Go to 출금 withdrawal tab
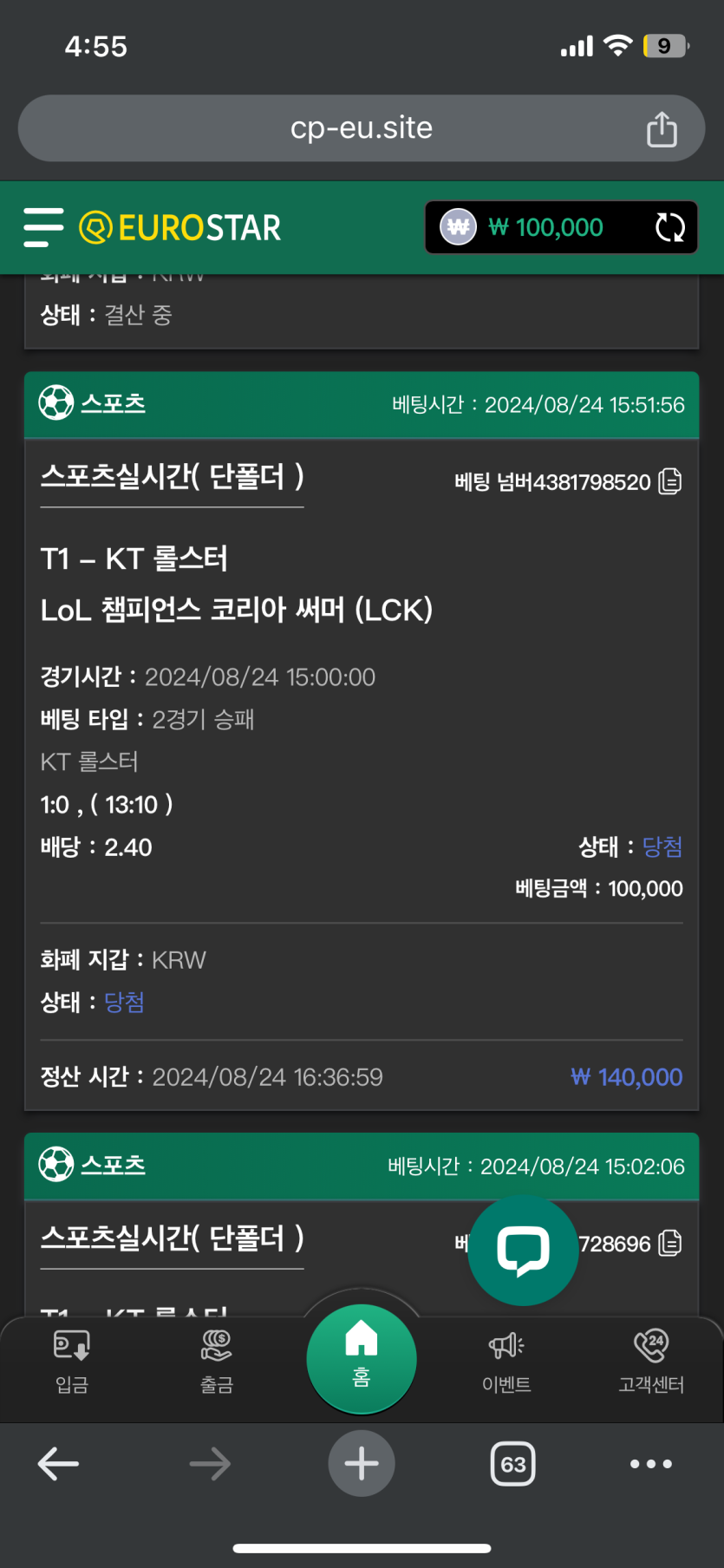 217,1361
